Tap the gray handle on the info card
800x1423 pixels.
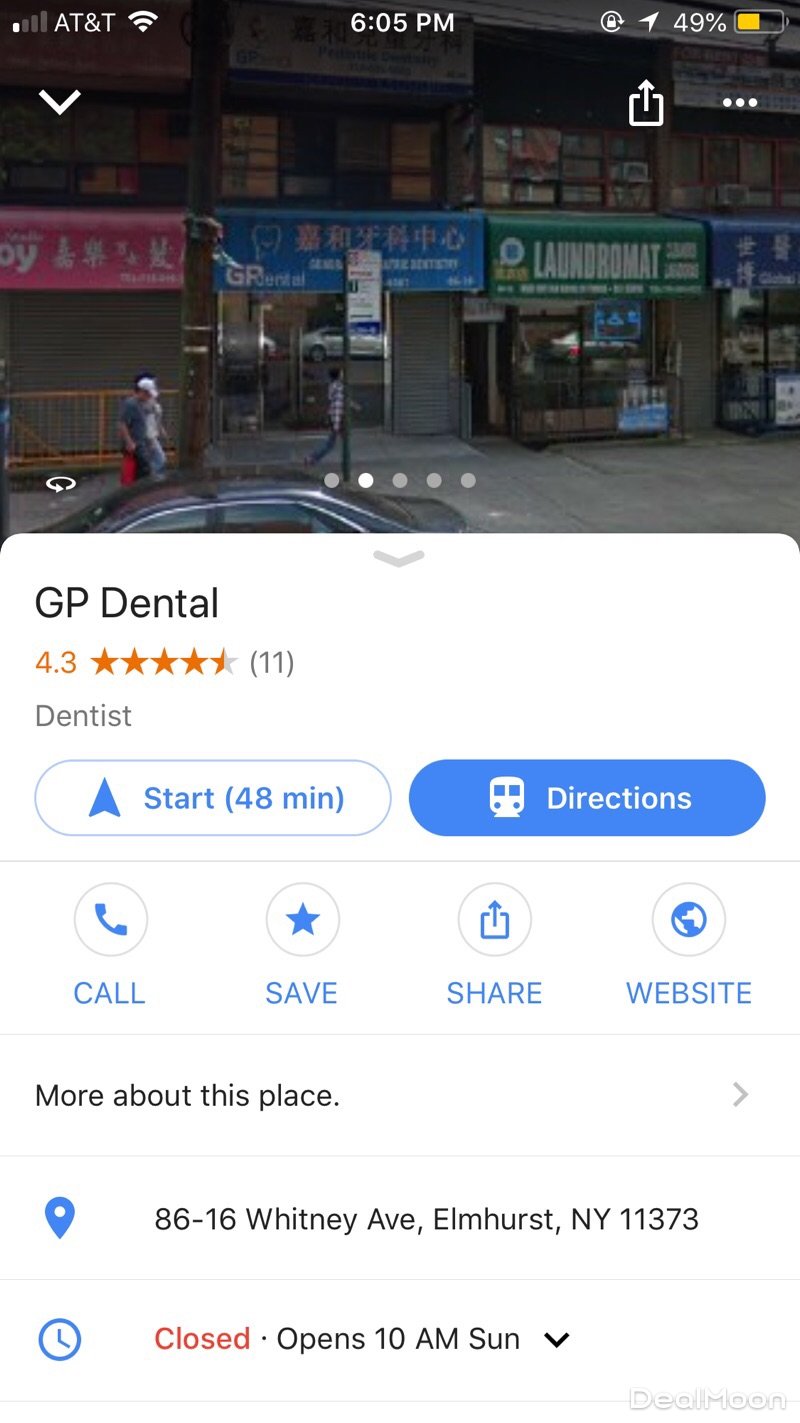click(399, 559)
